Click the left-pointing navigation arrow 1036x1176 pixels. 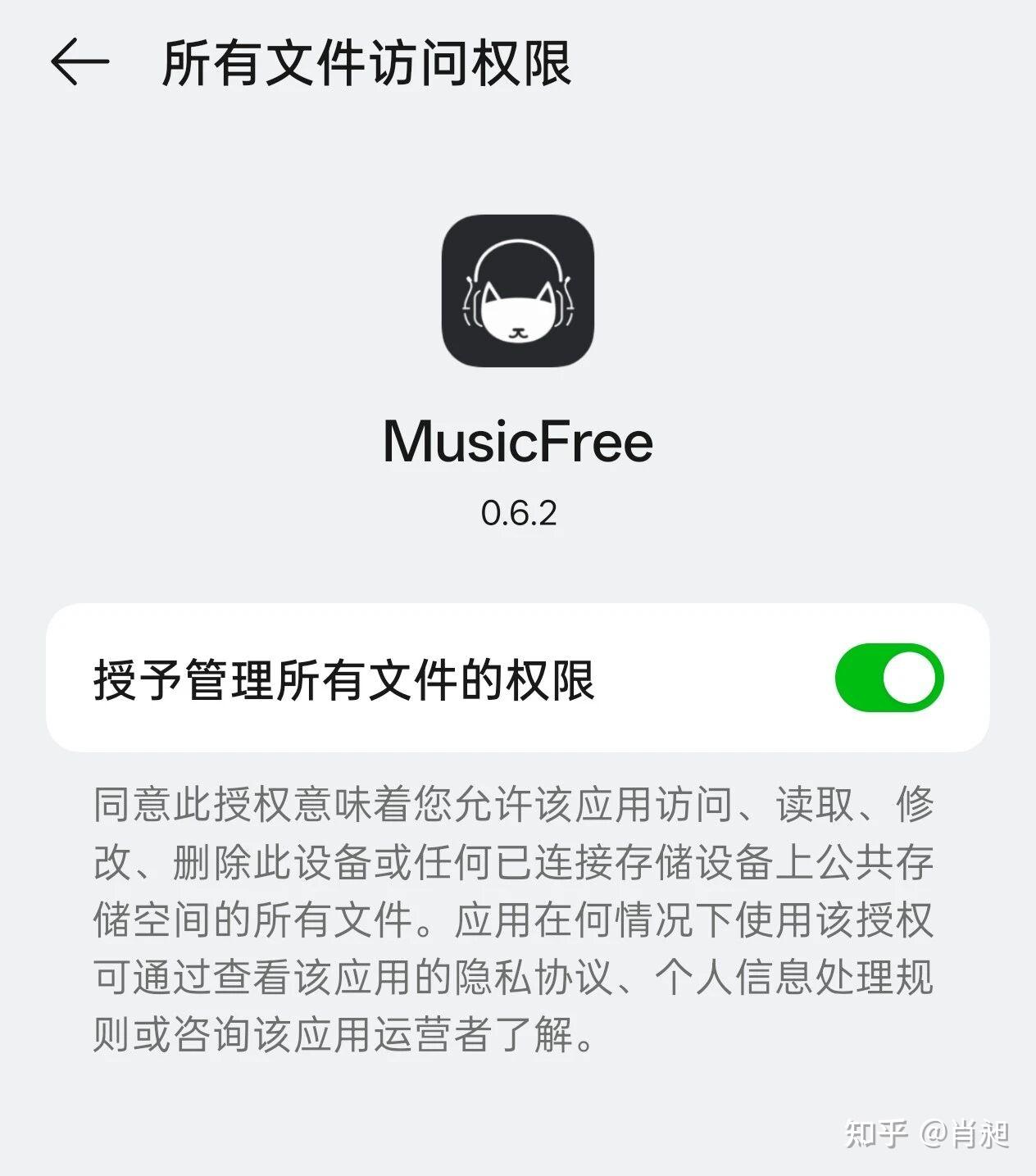tap(79, 59)
